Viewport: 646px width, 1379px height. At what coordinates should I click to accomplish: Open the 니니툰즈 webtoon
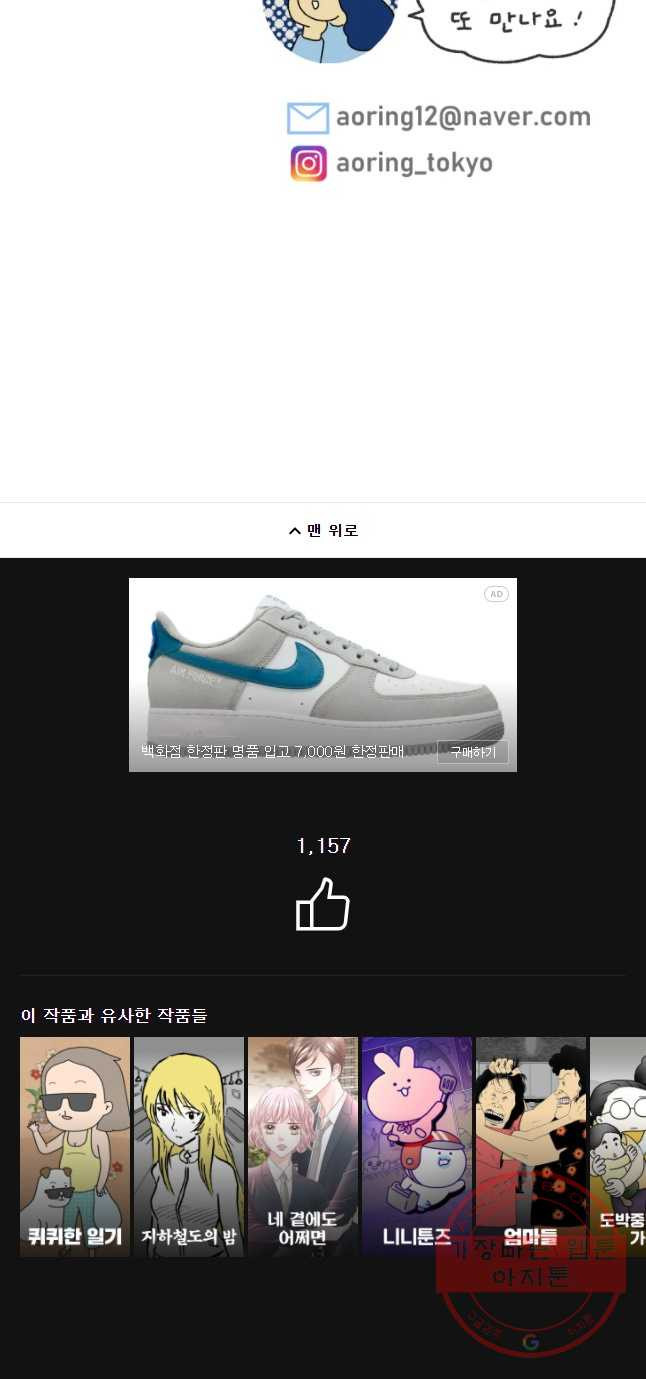point(417,1146)
